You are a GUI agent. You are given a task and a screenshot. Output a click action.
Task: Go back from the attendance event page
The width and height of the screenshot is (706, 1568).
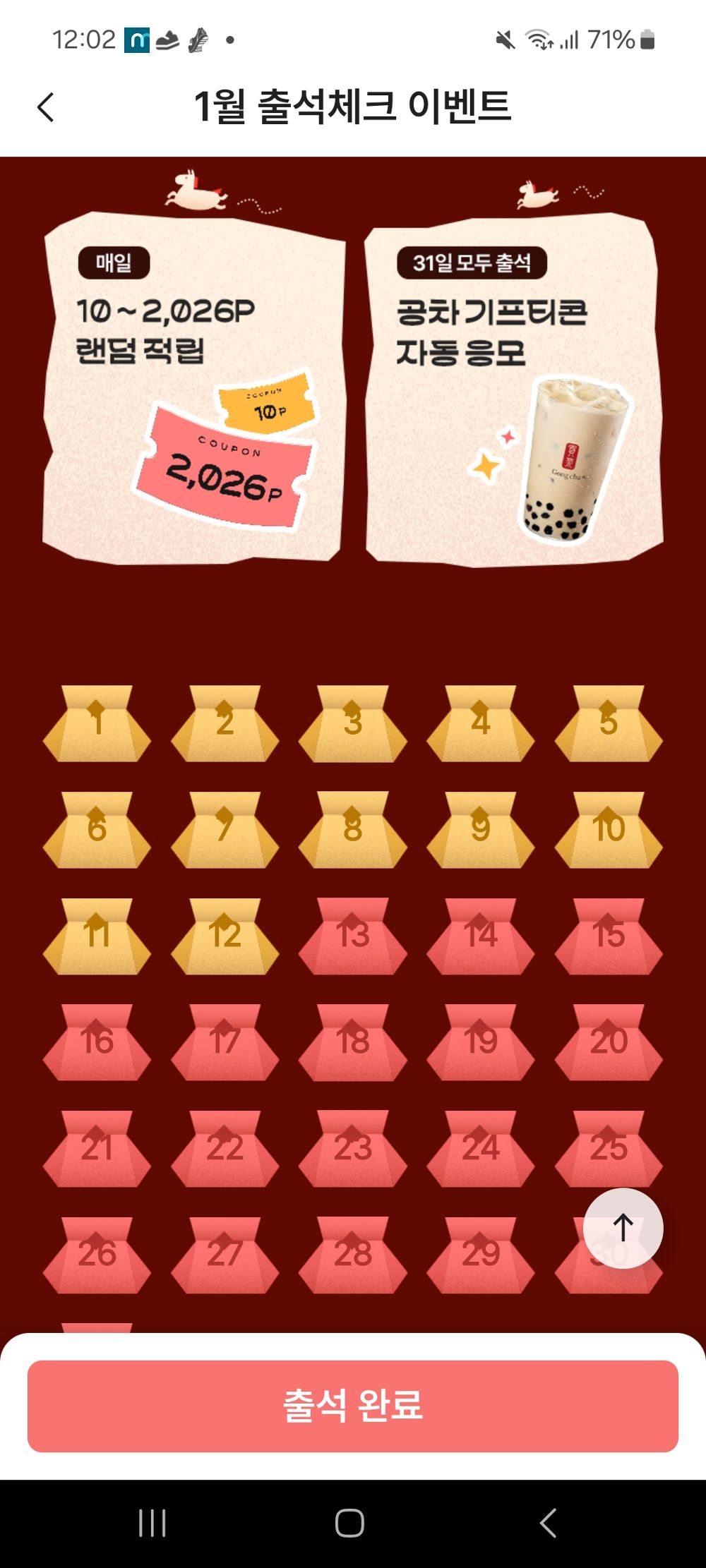click(46, 108)
